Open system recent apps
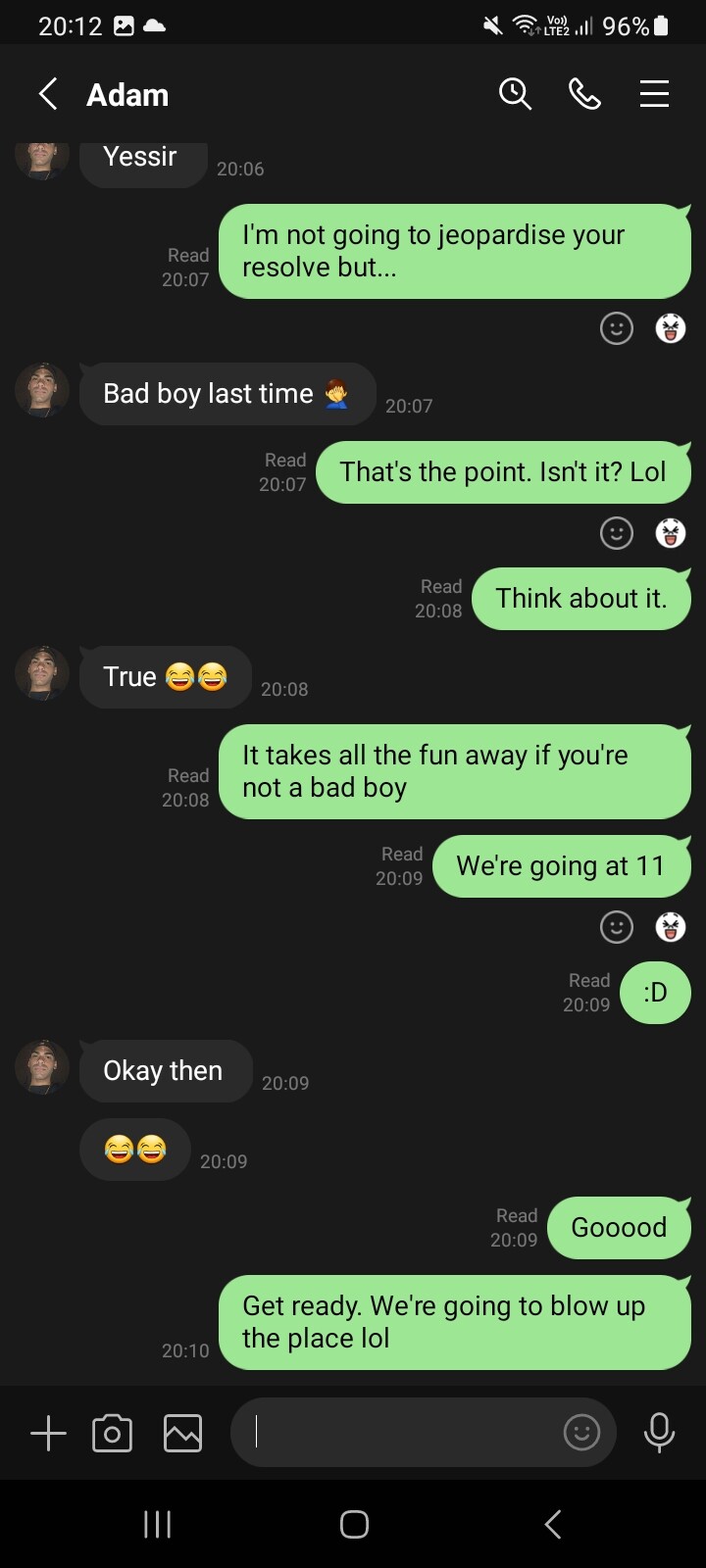706x1568 pixels. coord(157,1524)
